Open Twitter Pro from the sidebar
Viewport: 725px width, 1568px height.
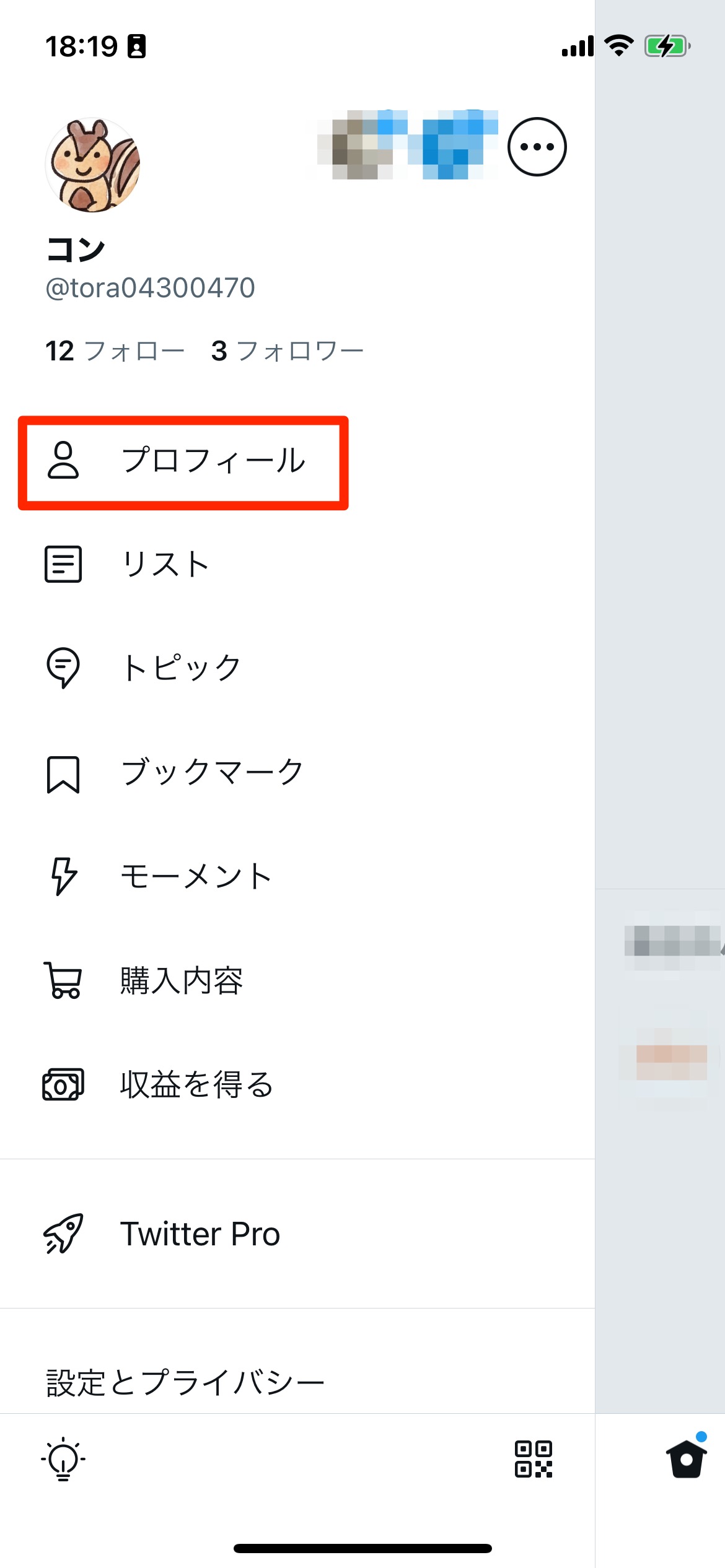tap(200, 1234)
